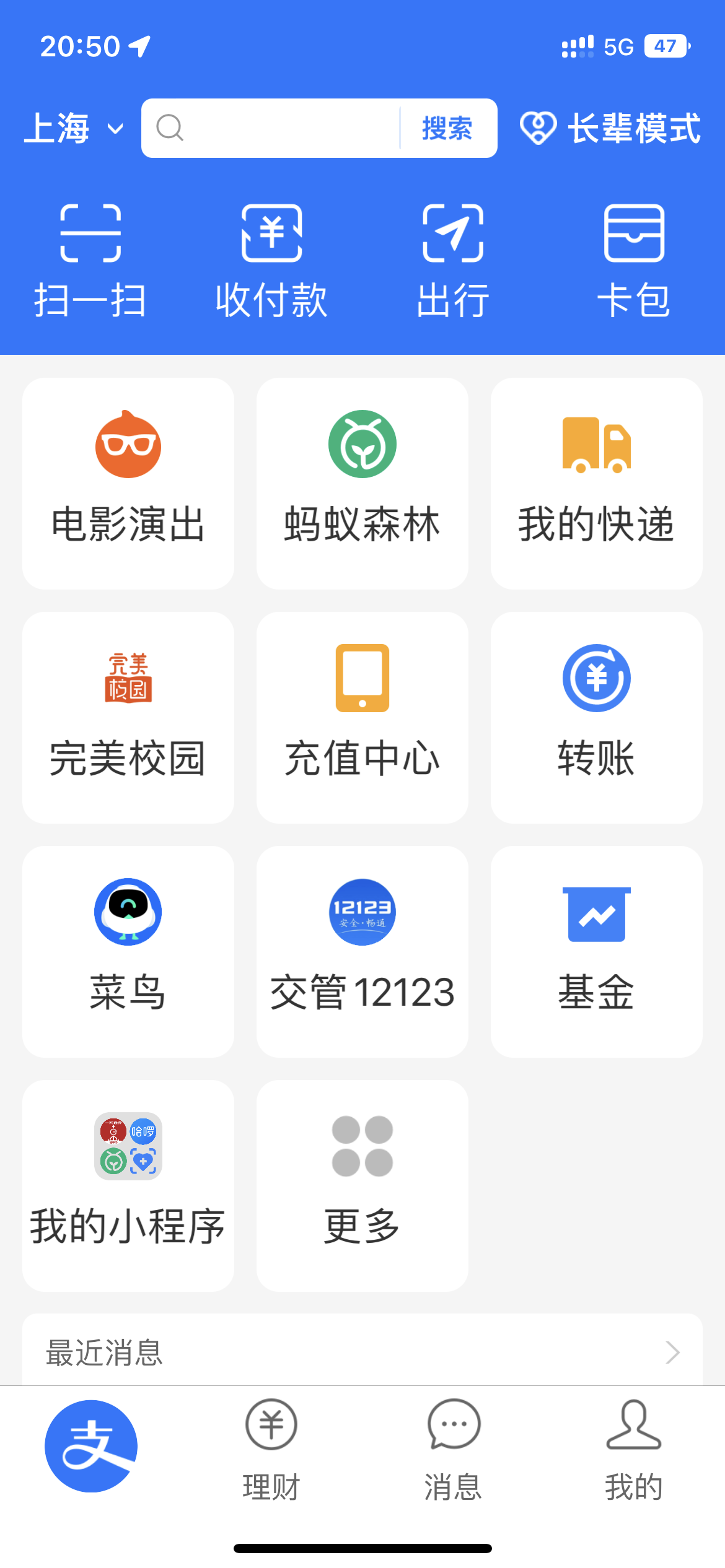
Task: Check 我的快递 deliveries
Action: coord(596,483)
